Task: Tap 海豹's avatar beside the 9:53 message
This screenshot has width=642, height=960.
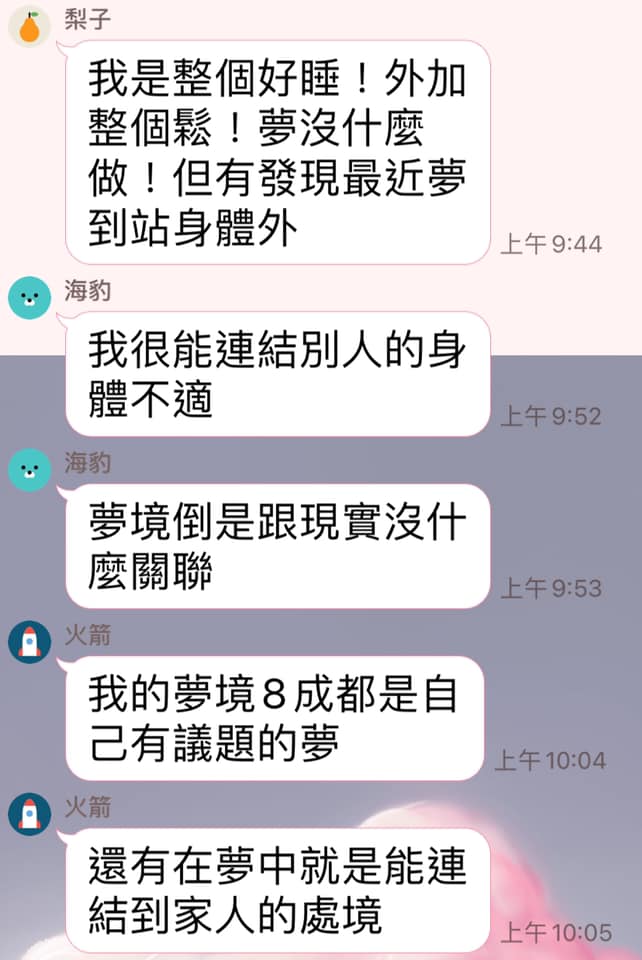Action: click(x=30, y=470)
